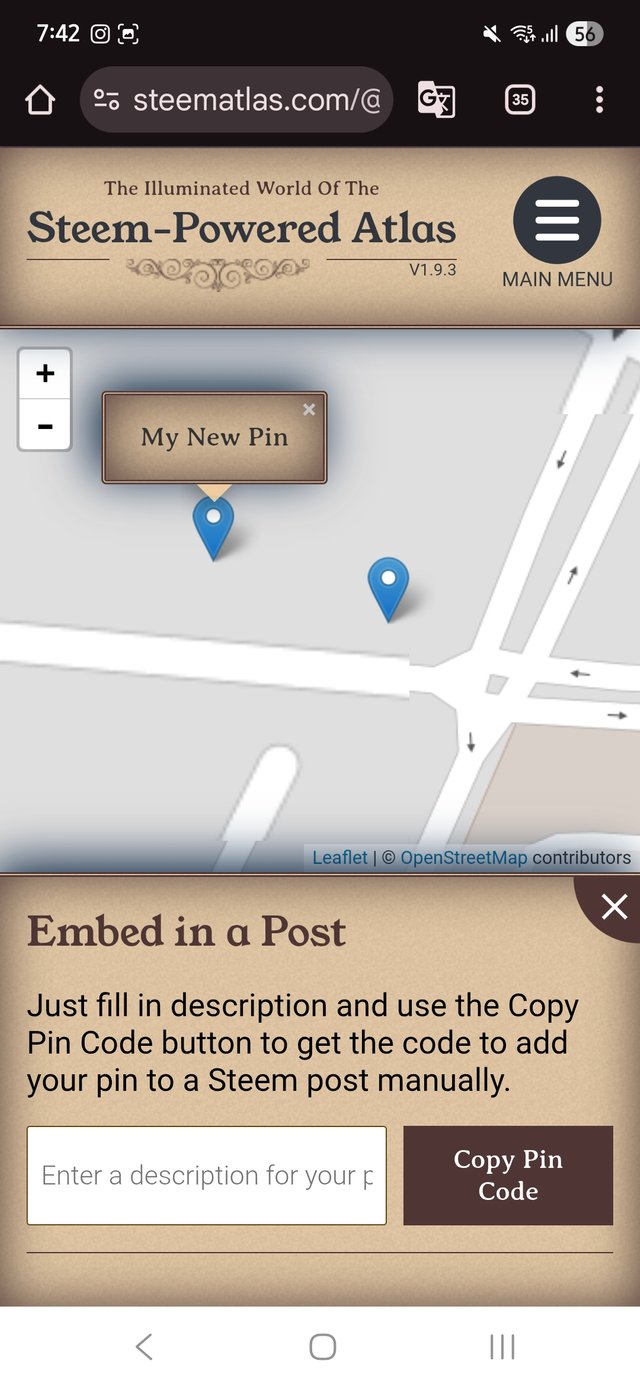Image resolution: width=640 pixels, height=1387 pixels.
Task: Focus the pin description text field
Action: click(206, 1175)
